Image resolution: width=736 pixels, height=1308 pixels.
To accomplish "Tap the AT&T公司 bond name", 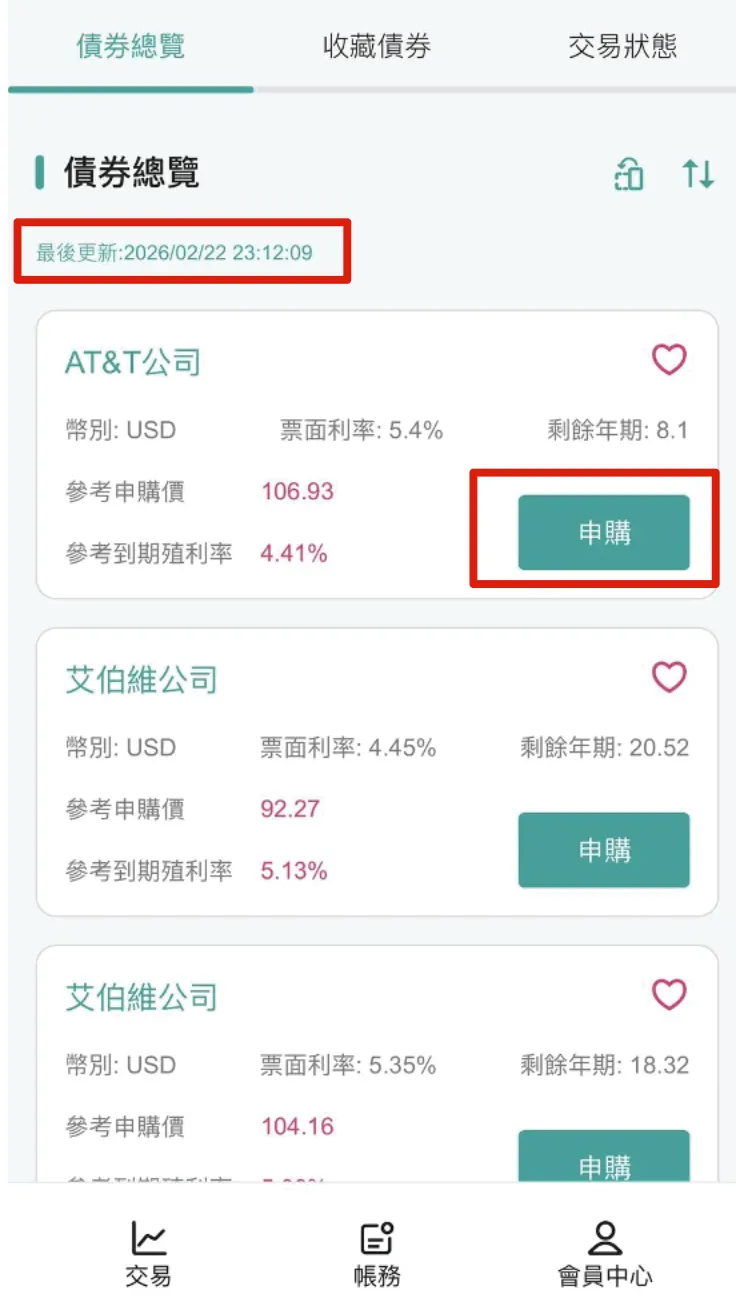I will [131, 361].
